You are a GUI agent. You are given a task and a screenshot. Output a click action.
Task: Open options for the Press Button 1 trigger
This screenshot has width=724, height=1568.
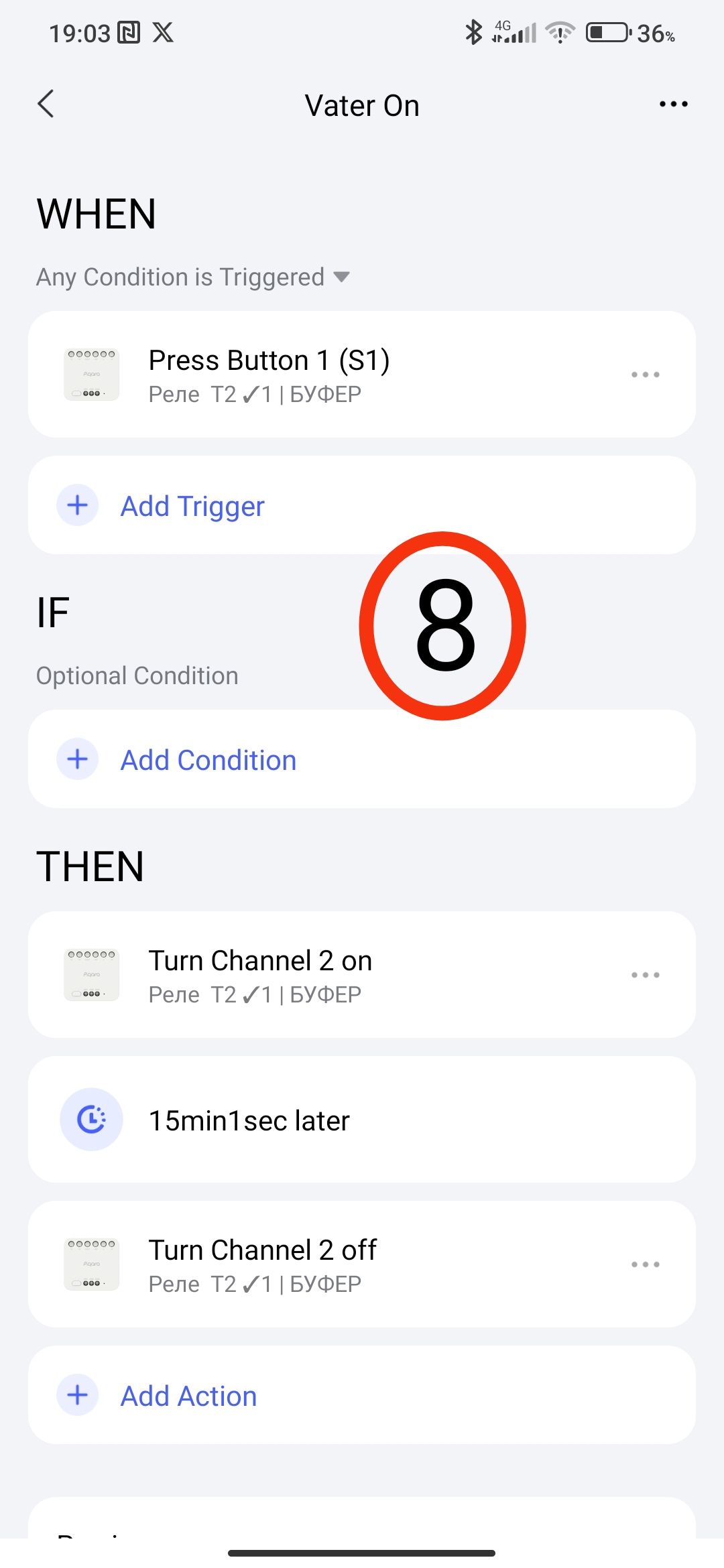645,375
